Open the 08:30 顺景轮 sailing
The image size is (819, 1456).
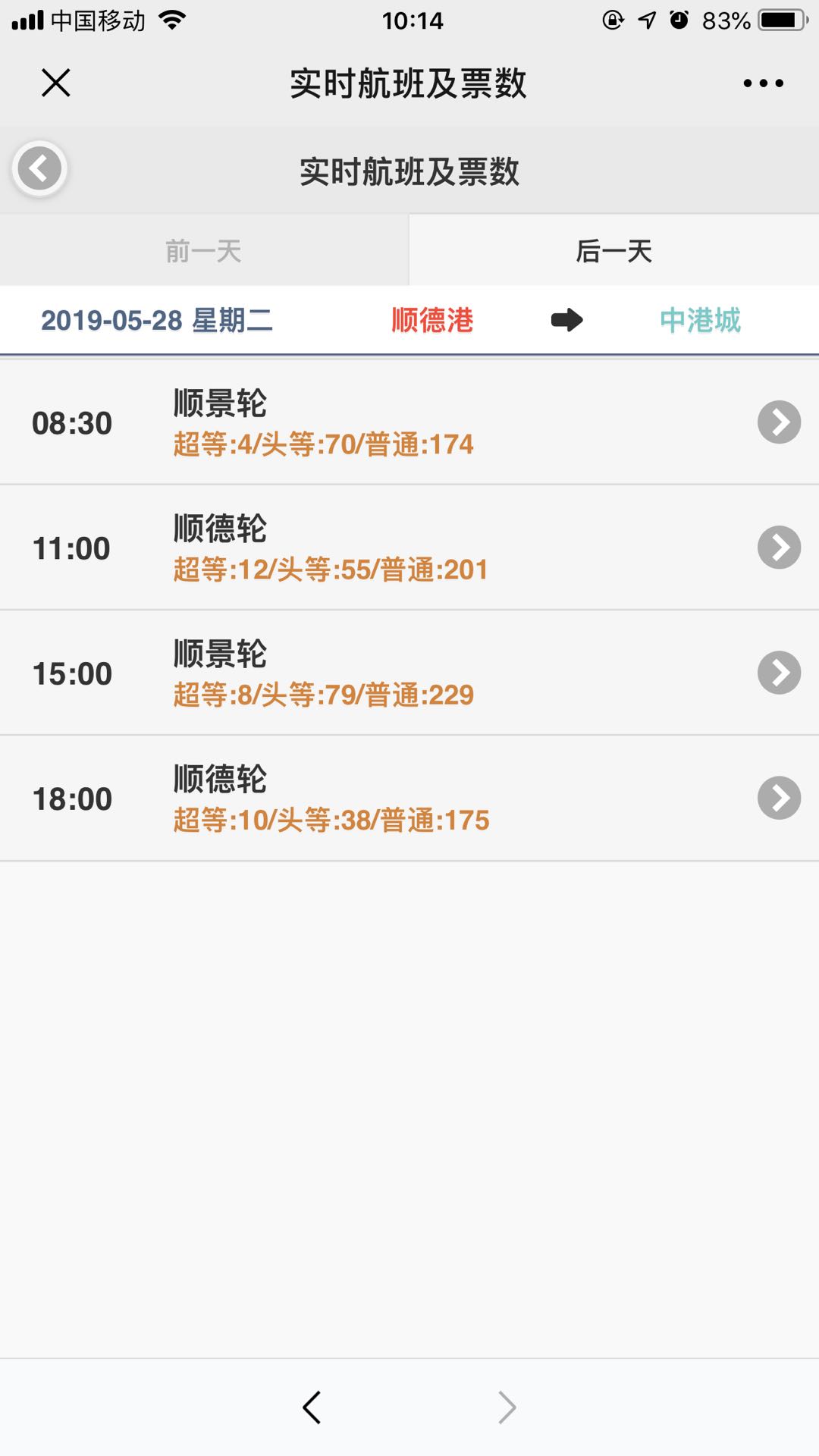click(x=409, y=422)
